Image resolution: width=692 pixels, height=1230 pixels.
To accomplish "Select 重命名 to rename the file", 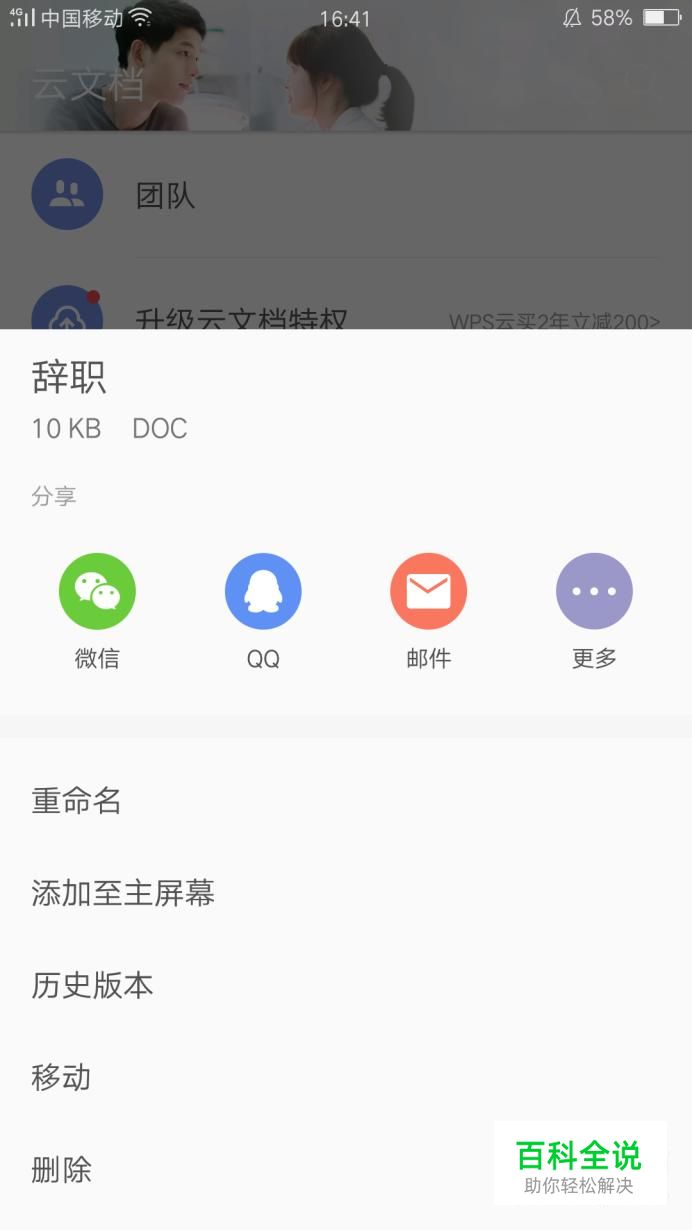I will point(346,801).
